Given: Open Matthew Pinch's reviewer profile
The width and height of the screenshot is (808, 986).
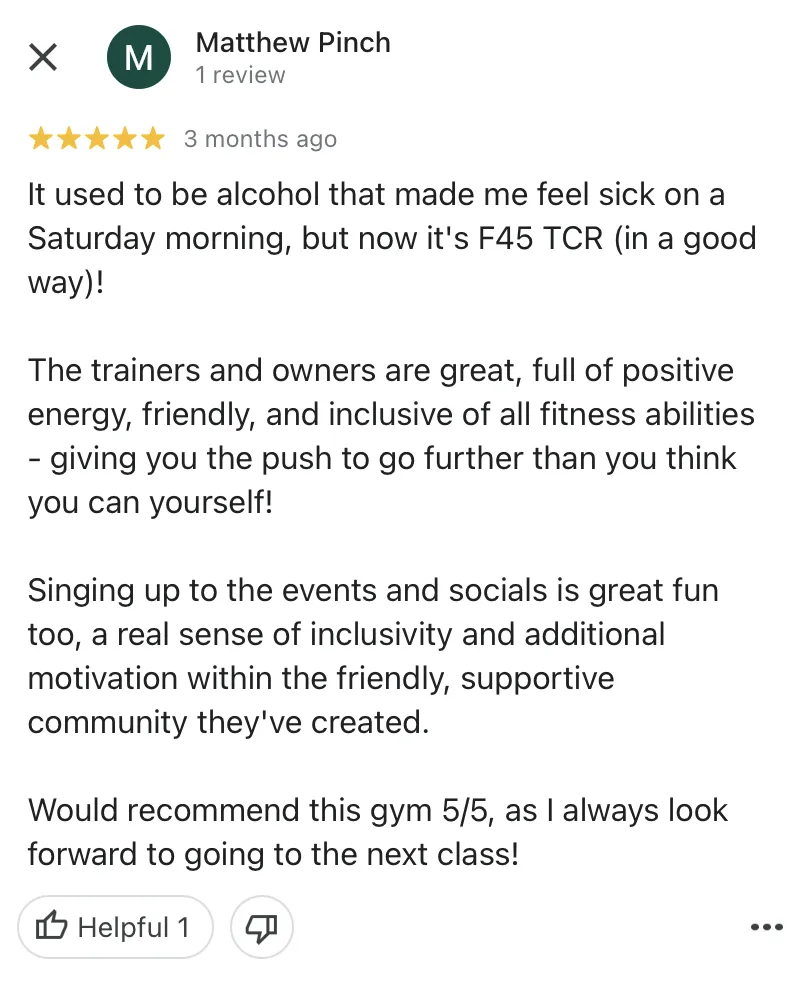Looking at the screenshot, I should click(x=293, y=43).
